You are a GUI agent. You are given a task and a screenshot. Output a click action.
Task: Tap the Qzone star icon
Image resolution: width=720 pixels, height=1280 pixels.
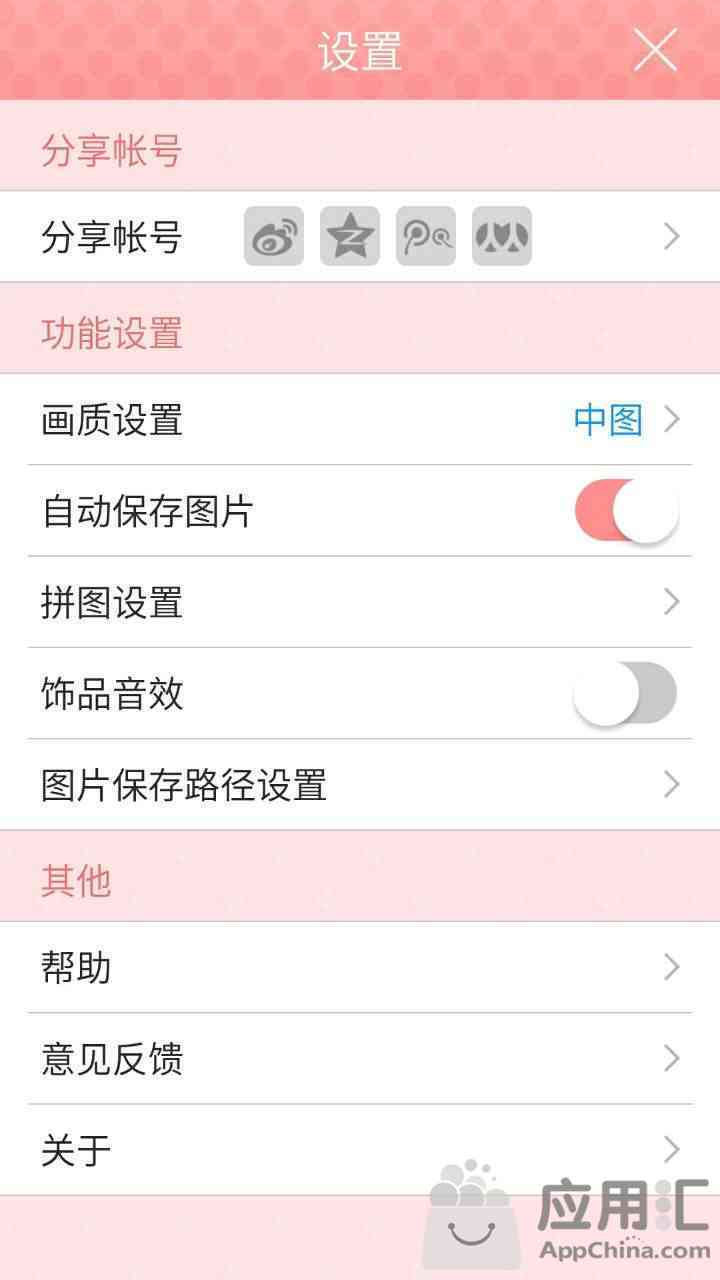click(x=350, y=237)
